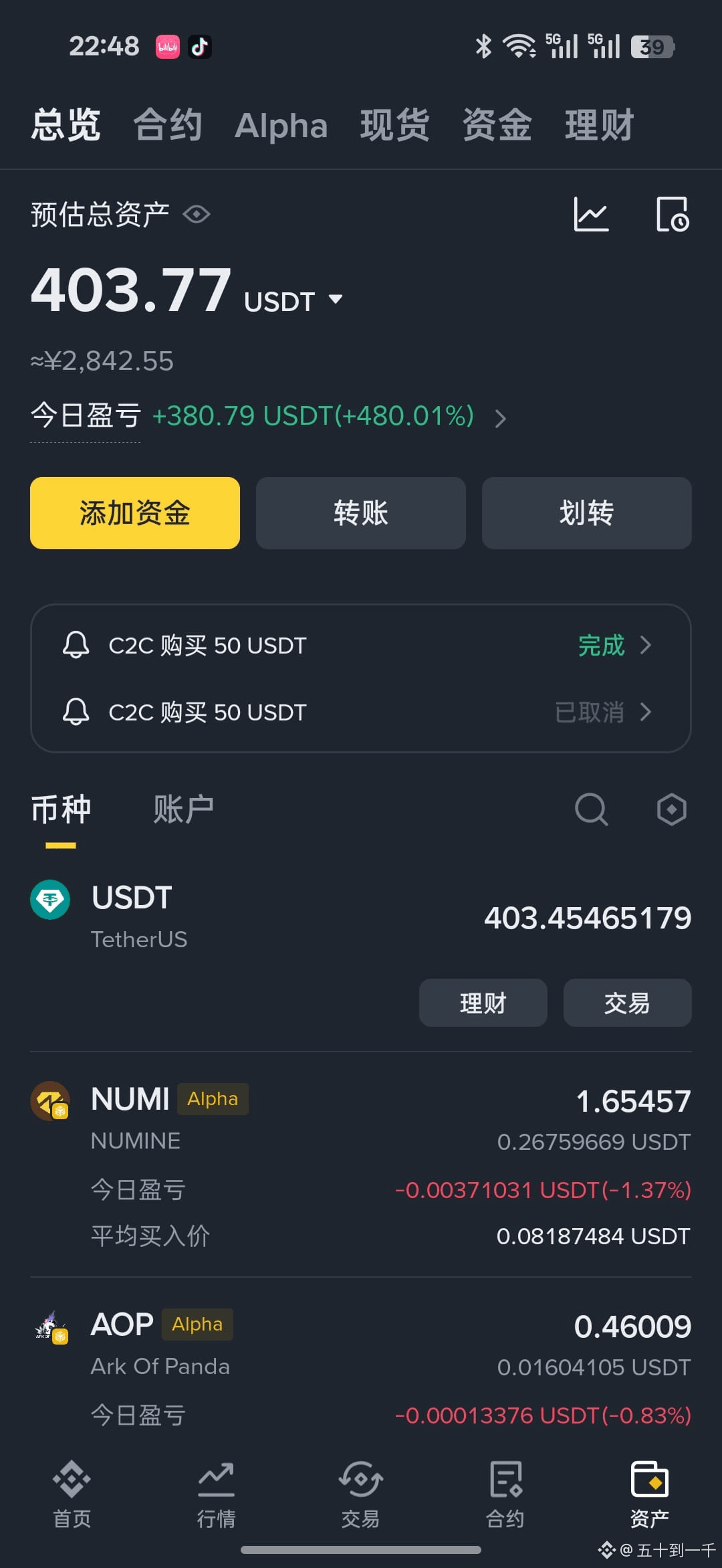Open the cancelled C2C order chevron
This screenshot has width=722, height=1568.
[x=646, y=712]
